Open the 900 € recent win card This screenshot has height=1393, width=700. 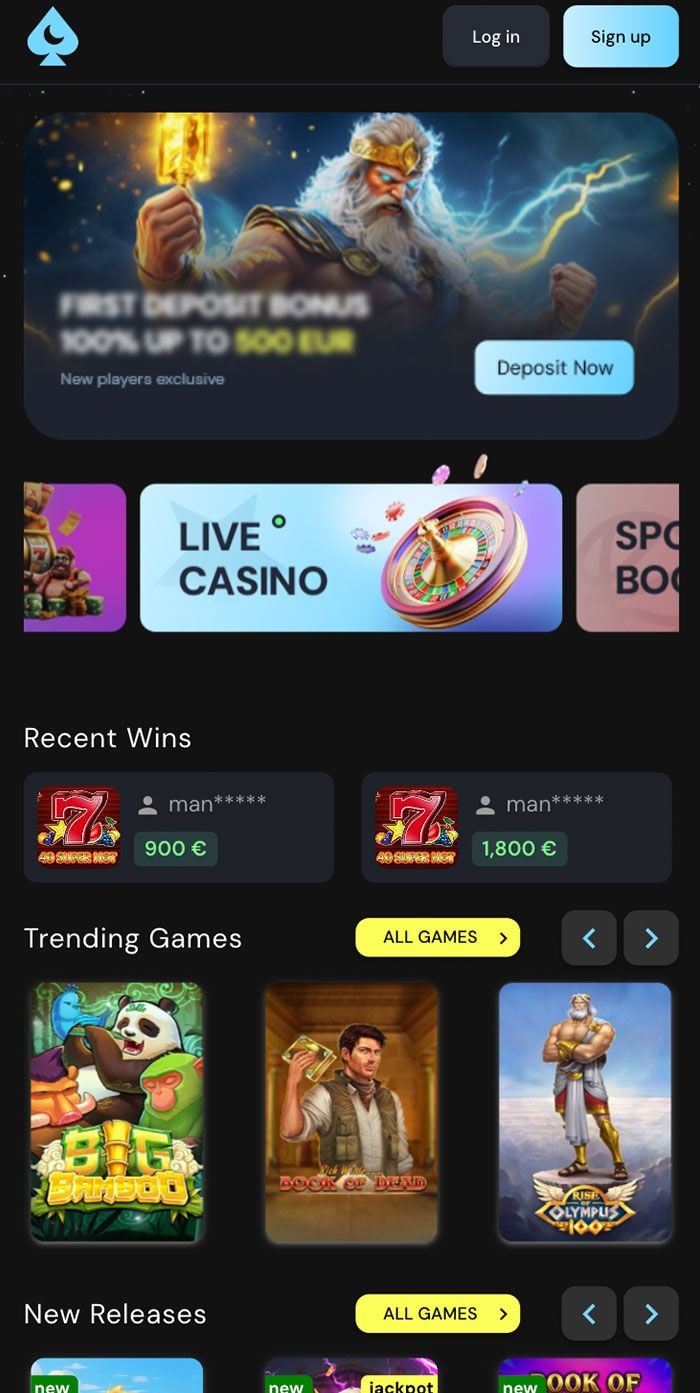click(178, 827)
